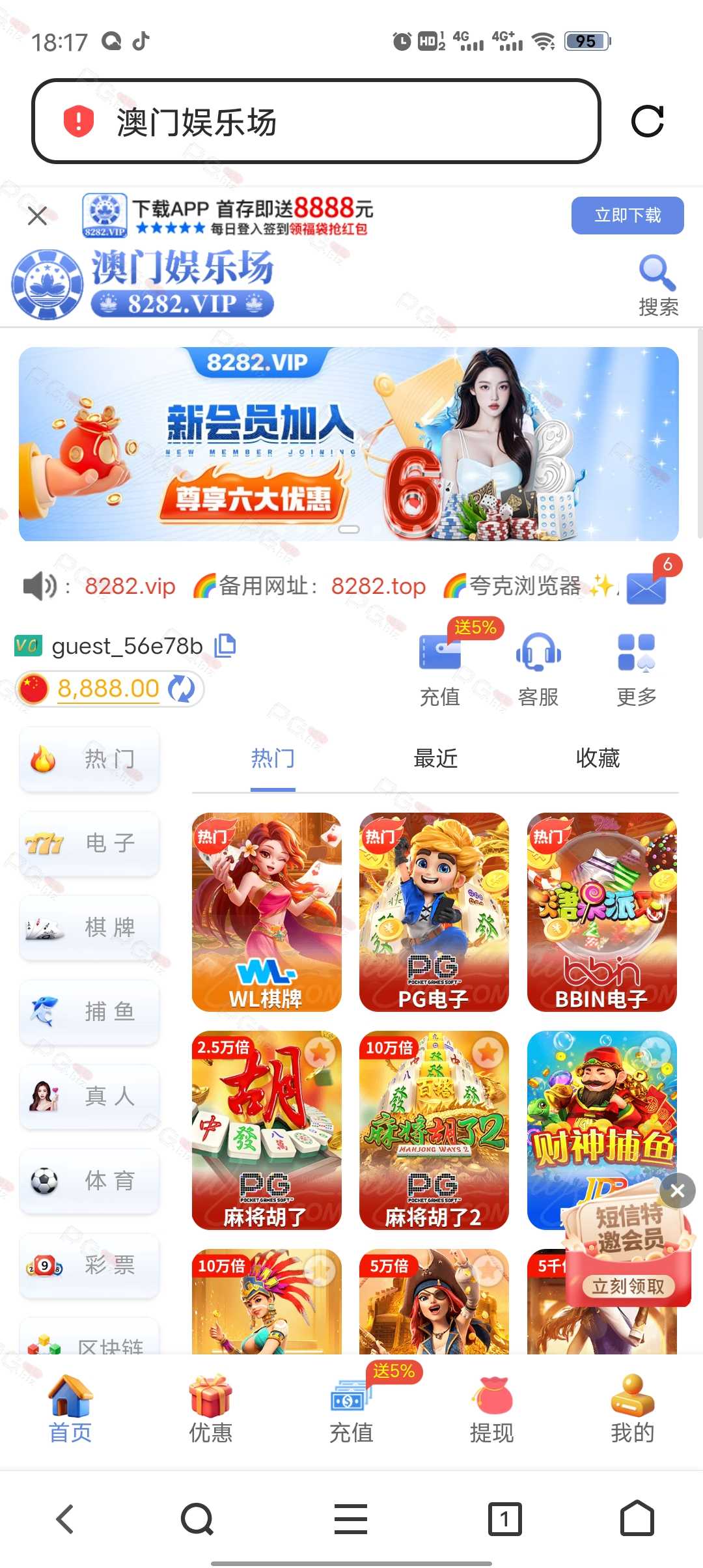Switch to the 收藏 tab
Viewport: 703px width, 1568px height.
598,759
